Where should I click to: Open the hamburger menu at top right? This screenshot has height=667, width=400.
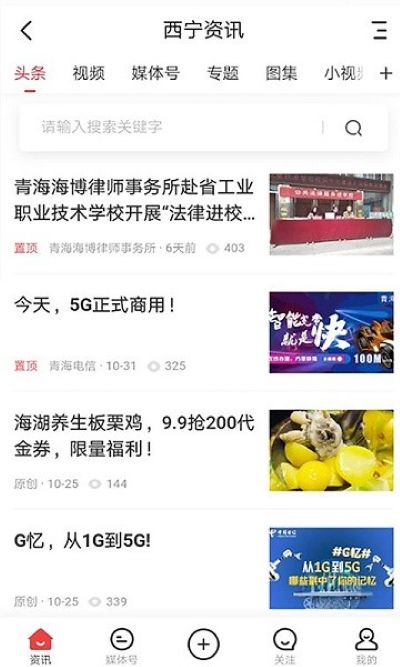380,31
